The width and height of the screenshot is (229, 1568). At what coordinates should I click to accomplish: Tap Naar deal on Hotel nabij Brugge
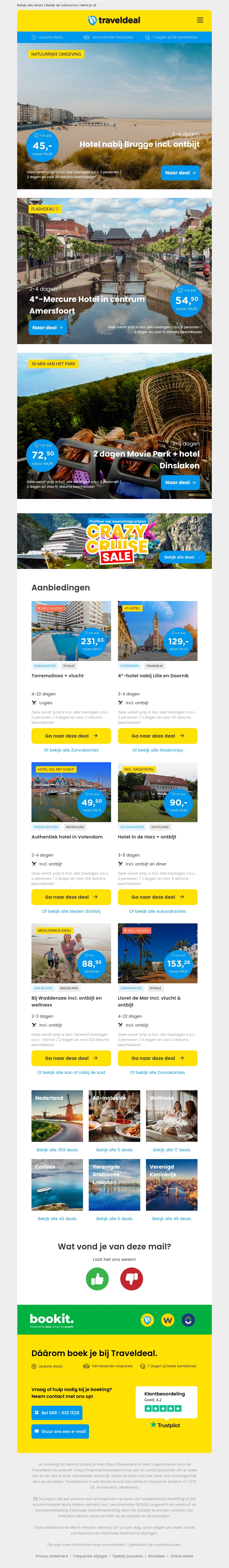tap(180, 173)
